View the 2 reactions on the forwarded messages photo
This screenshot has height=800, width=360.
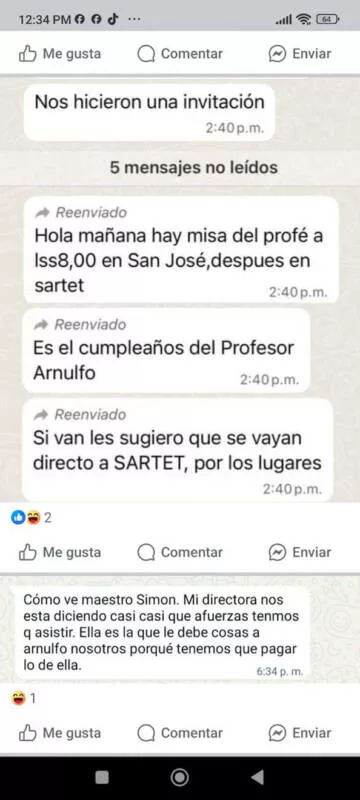[x=31, y=518]
